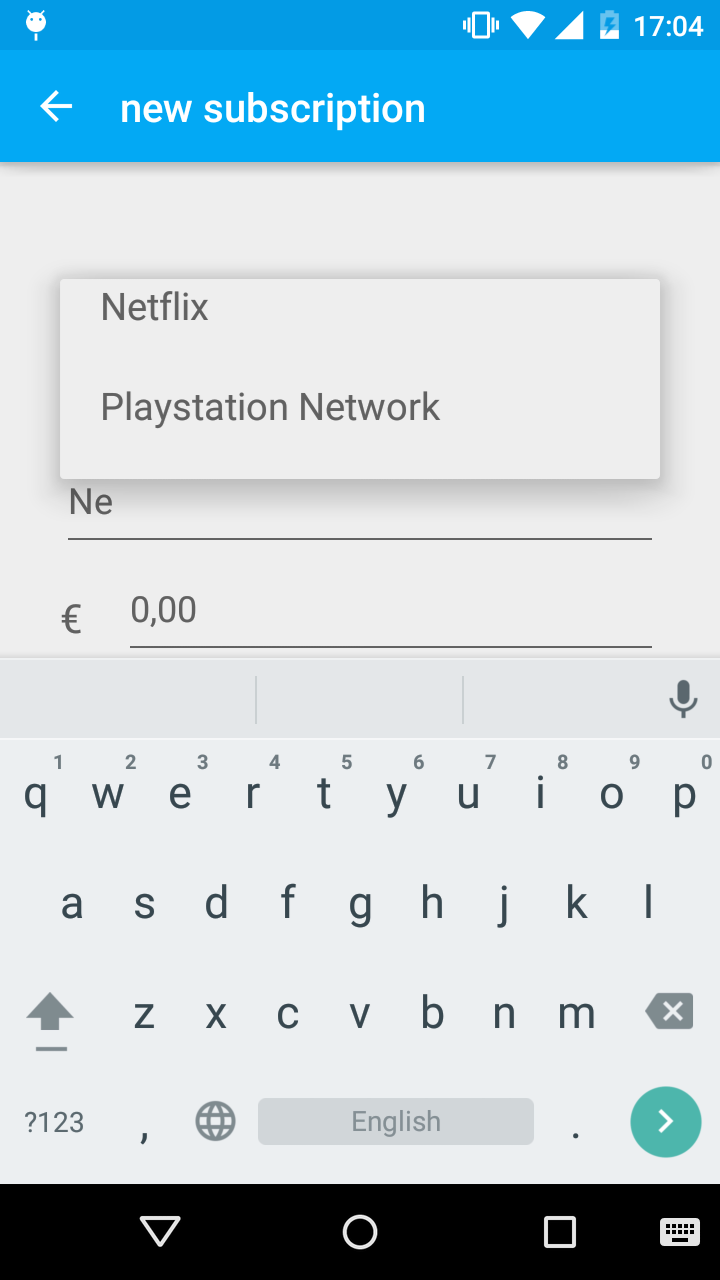Focus the subscription name field containing Ne

360,503
